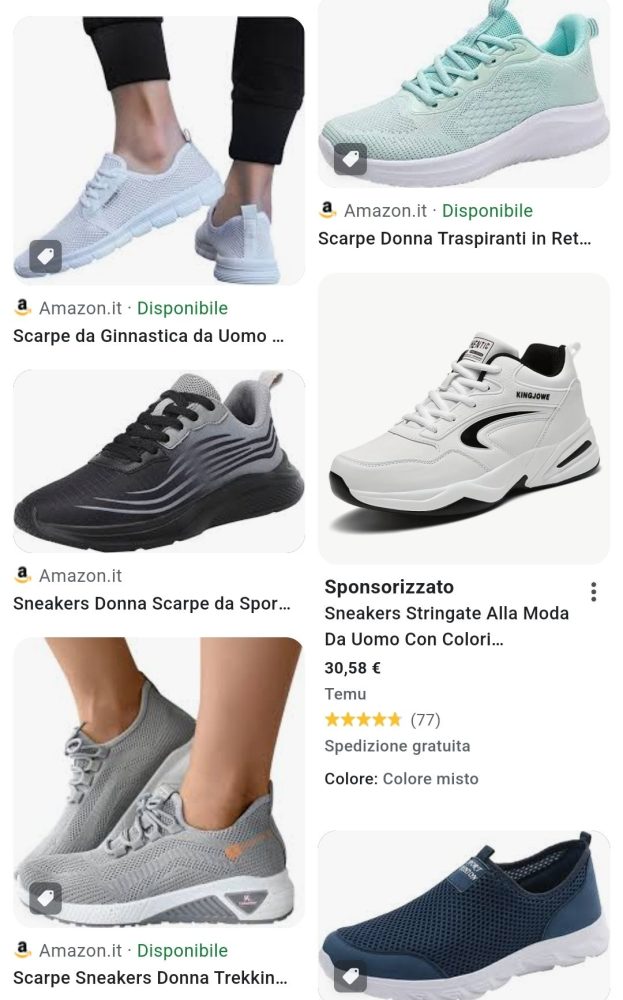Open the Sneakers Donna Scarpe da Sport link

152,604
